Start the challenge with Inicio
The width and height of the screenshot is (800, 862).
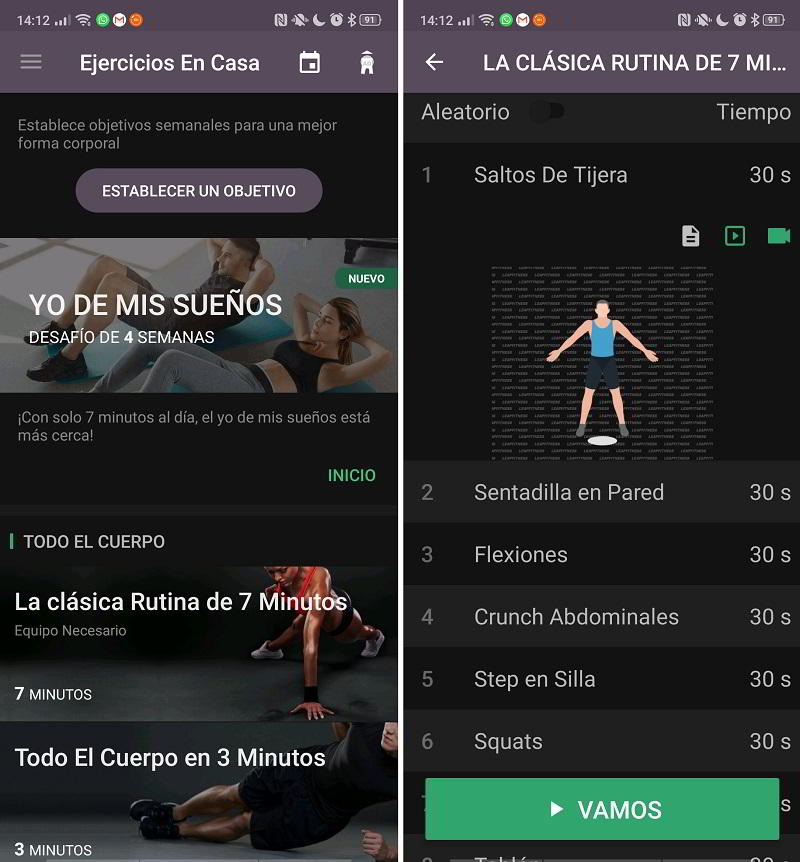pos(351,475)
